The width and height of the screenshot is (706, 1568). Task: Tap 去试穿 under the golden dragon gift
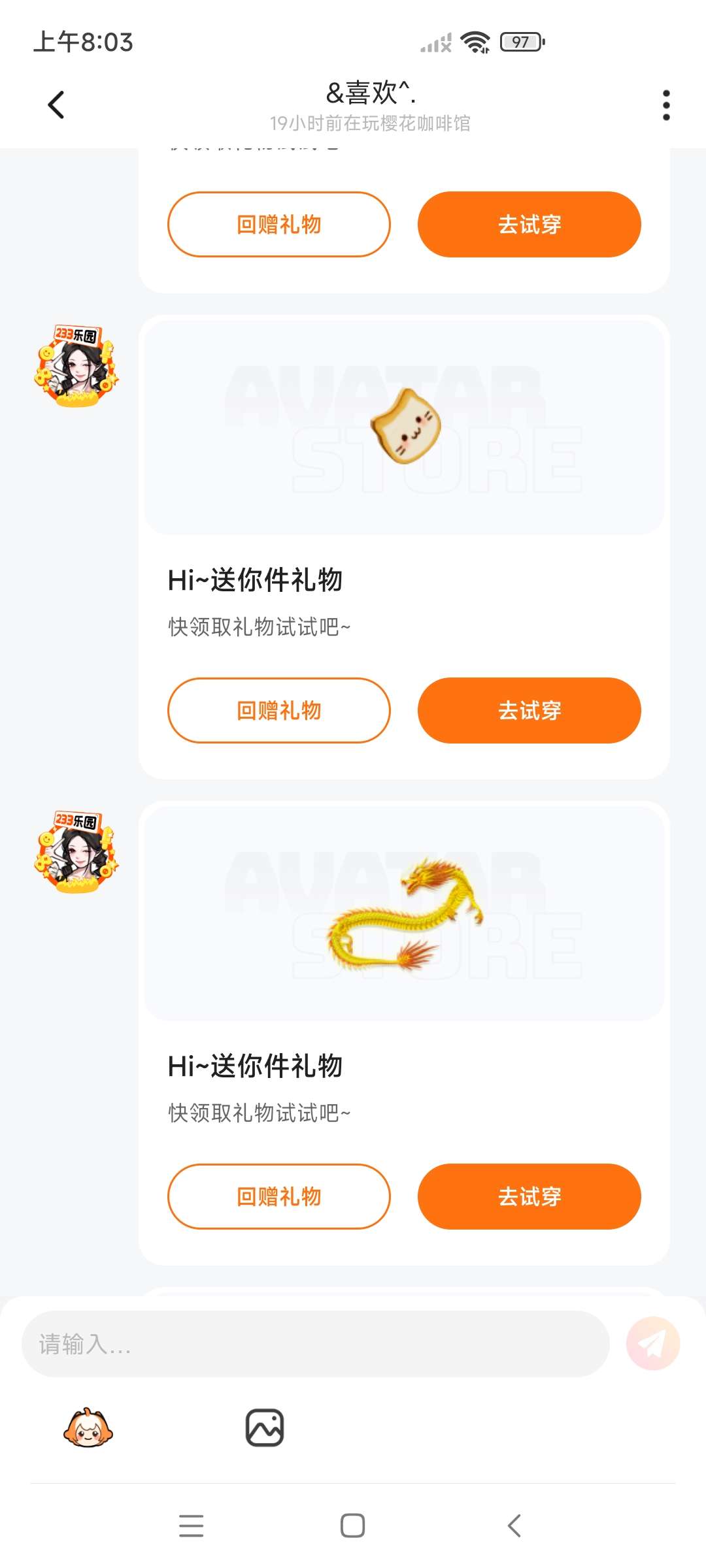[529, 1196]
